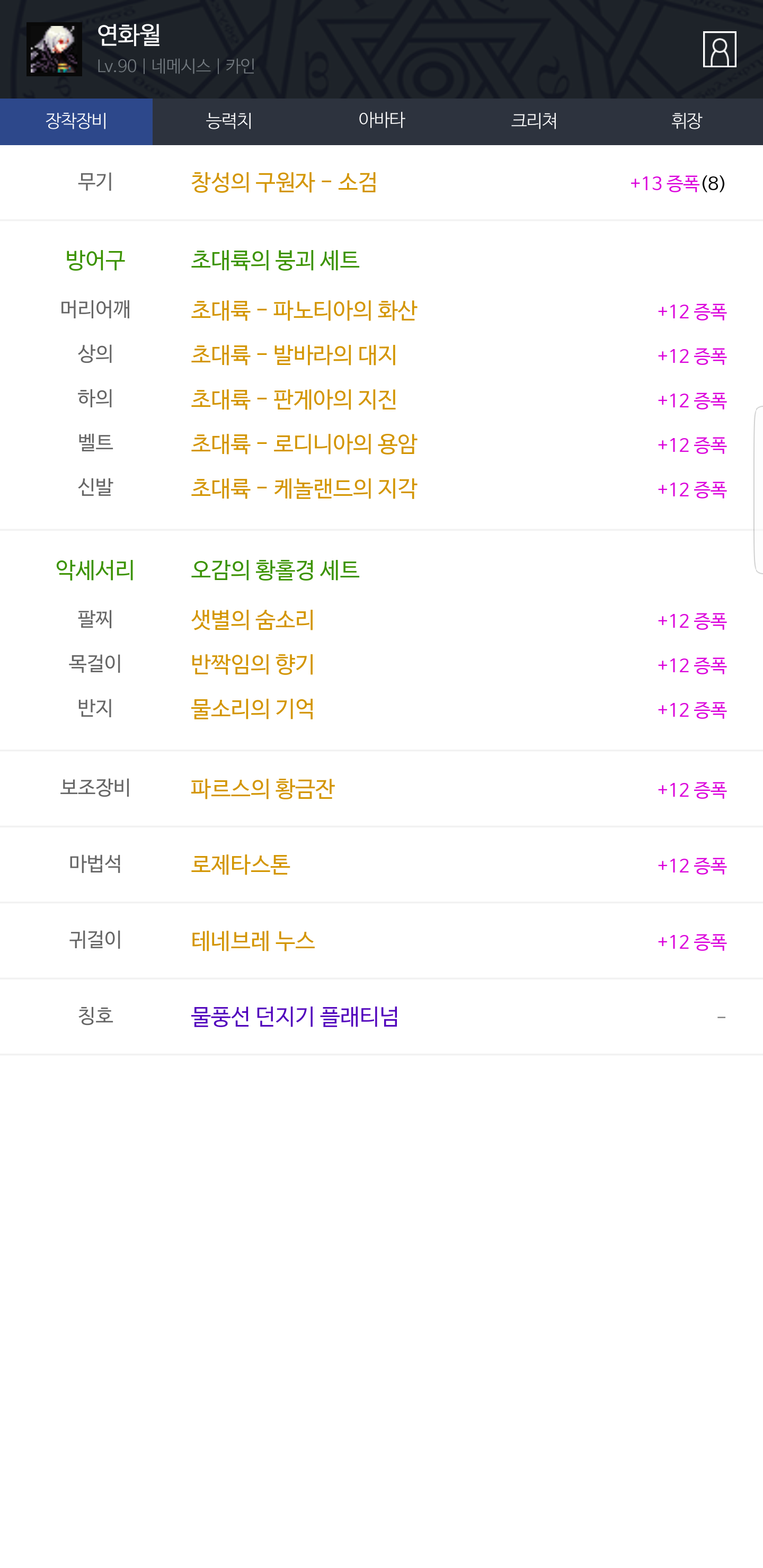The height and width of the screenshot is (1568, 763).
Task: Select the 장착장비 tab
Action: [x=76, y=121]
